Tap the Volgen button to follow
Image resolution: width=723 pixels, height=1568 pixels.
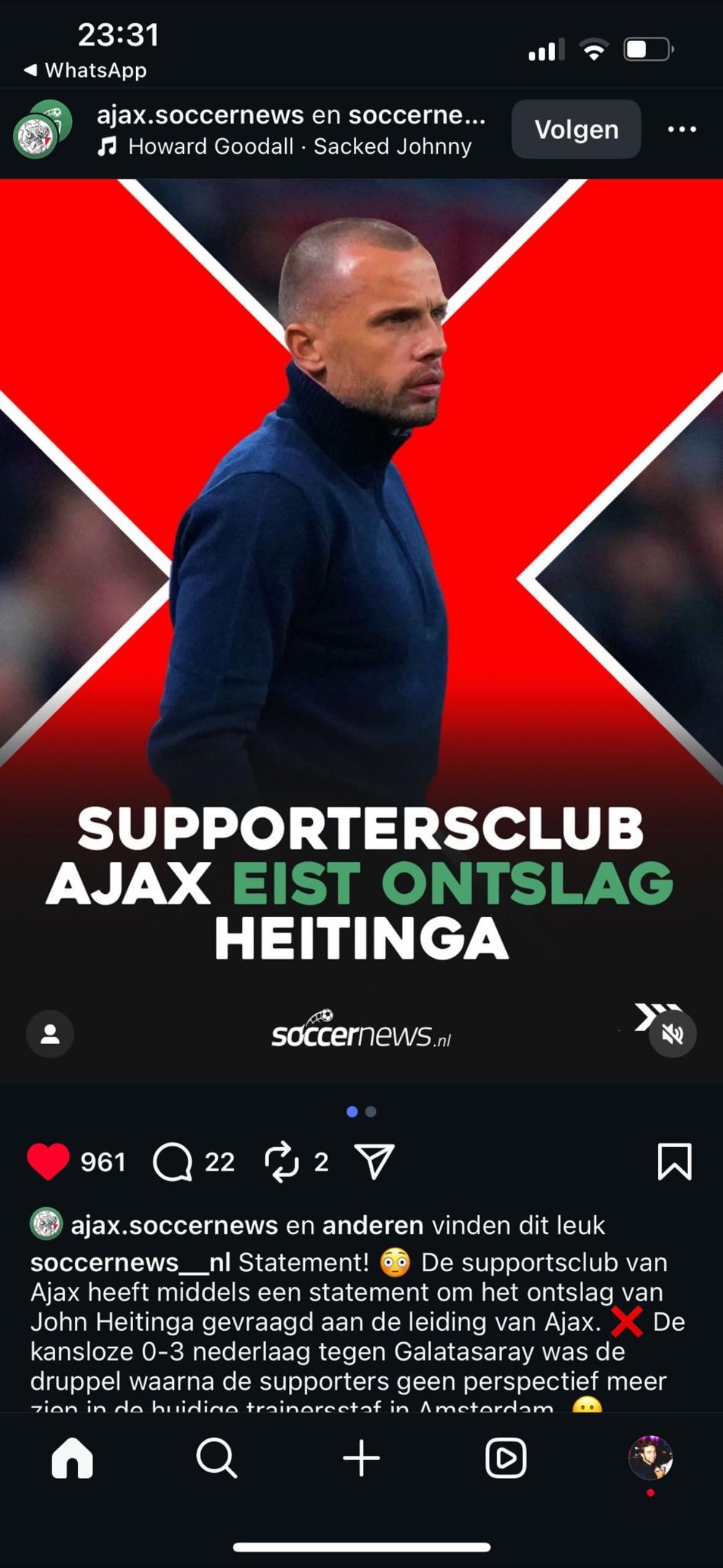point(576,129)
